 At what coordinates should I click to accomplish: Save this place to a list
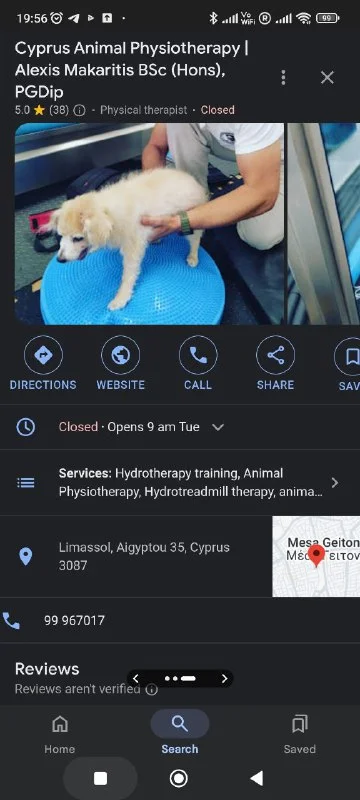click(349, 364)
